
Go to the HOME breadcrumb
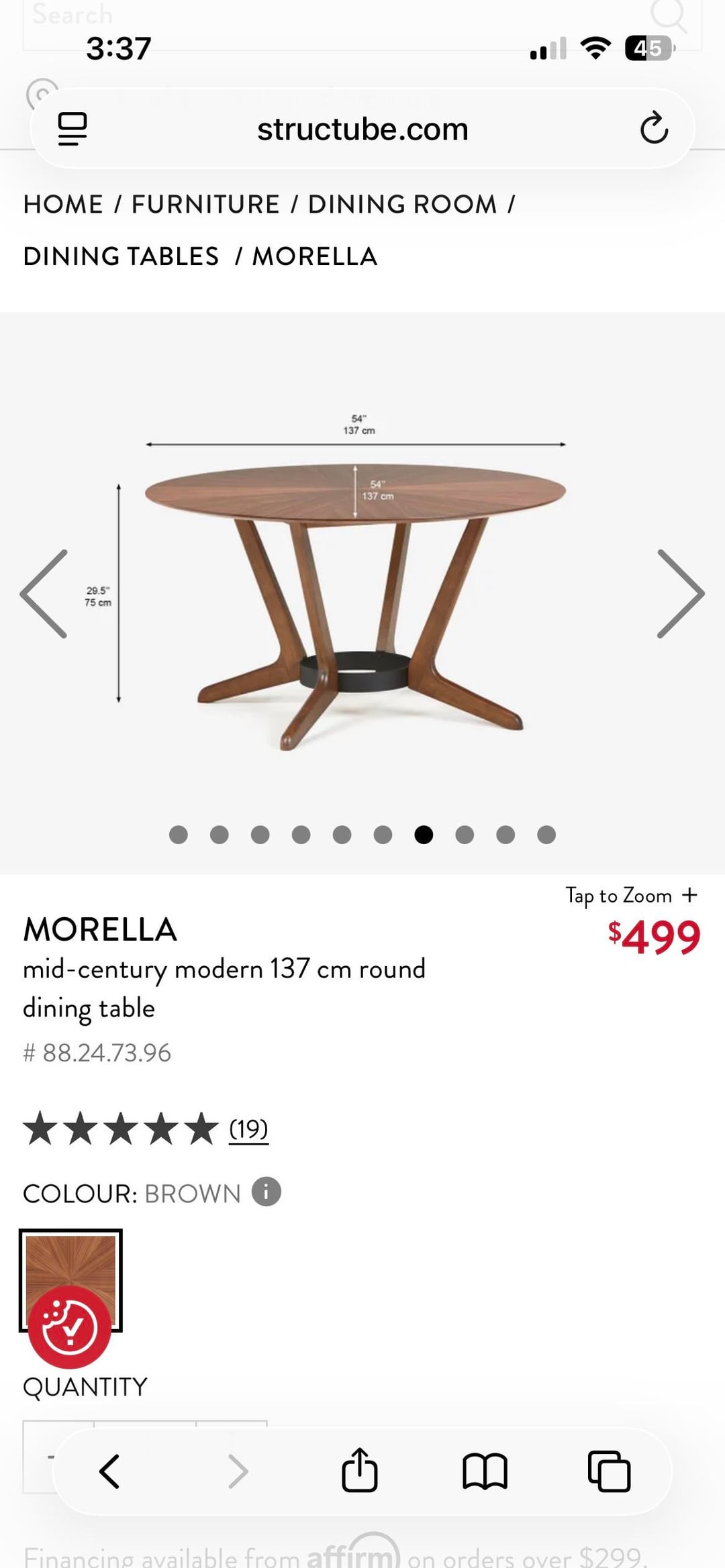coord(63,204)
